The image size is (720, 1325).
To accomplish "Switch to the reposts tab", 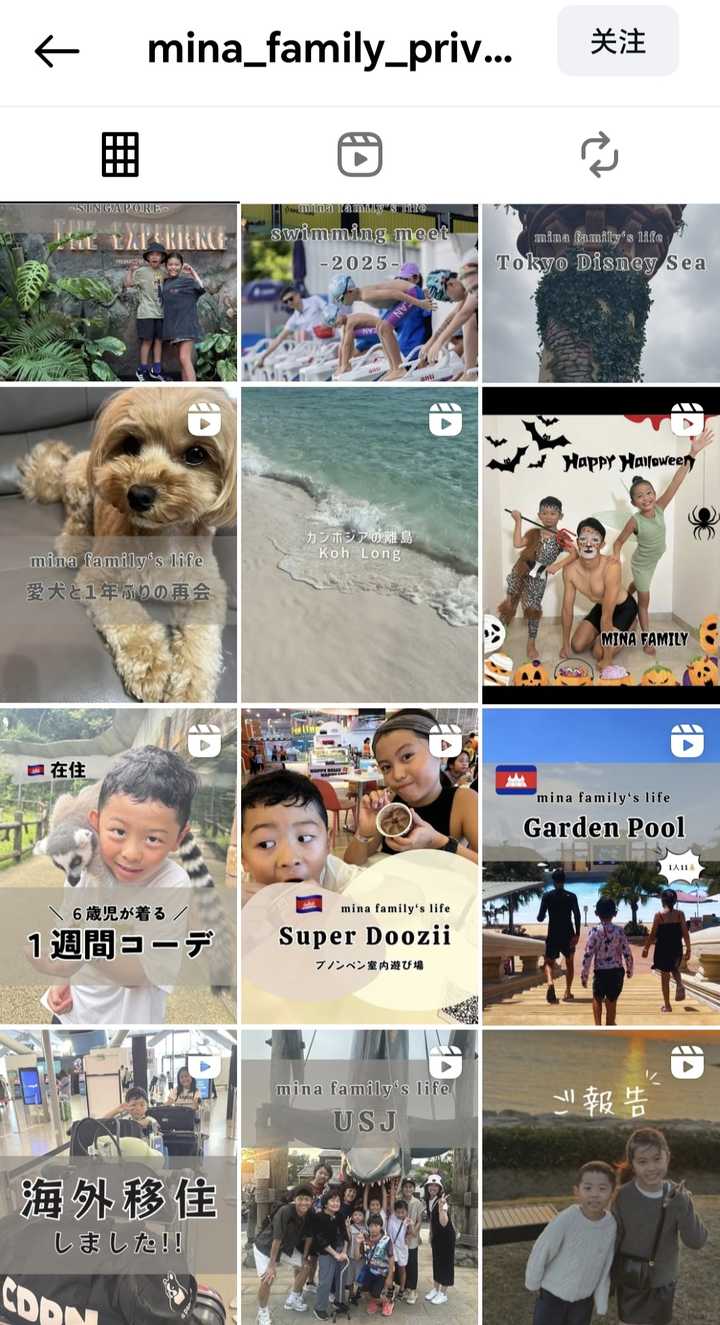I will click(x=599, y=155).
